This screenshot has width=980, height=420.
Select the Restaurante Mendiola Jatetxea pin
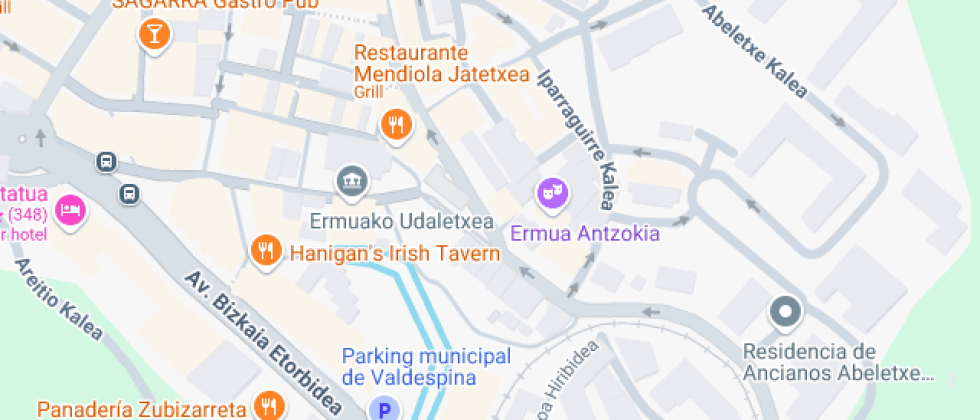(396, 126)
